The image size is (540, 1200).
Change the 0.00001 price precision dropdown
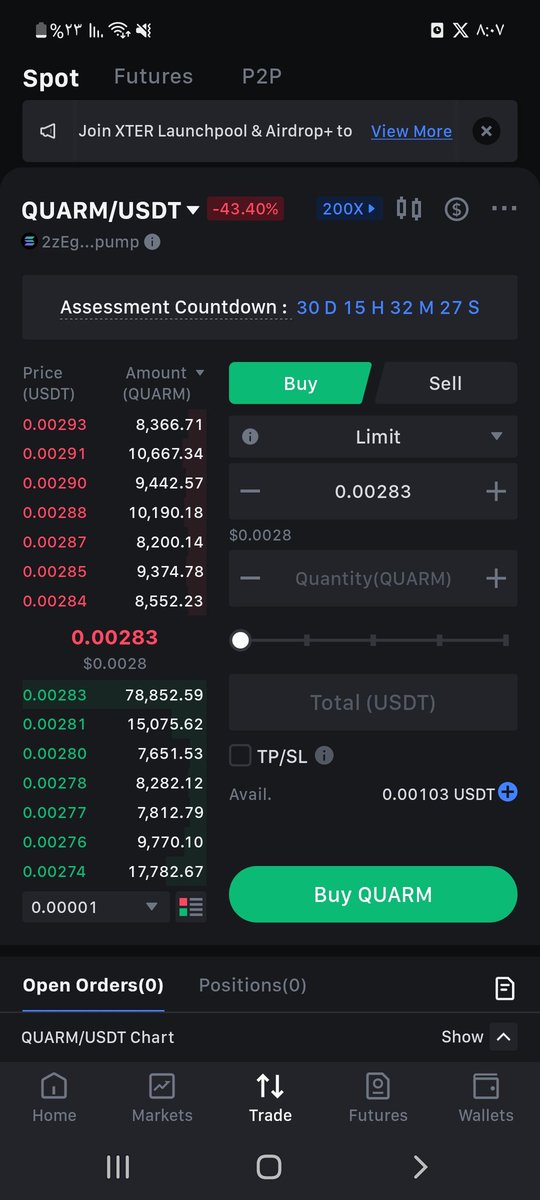pyautogui.click(x=96, y=907)
